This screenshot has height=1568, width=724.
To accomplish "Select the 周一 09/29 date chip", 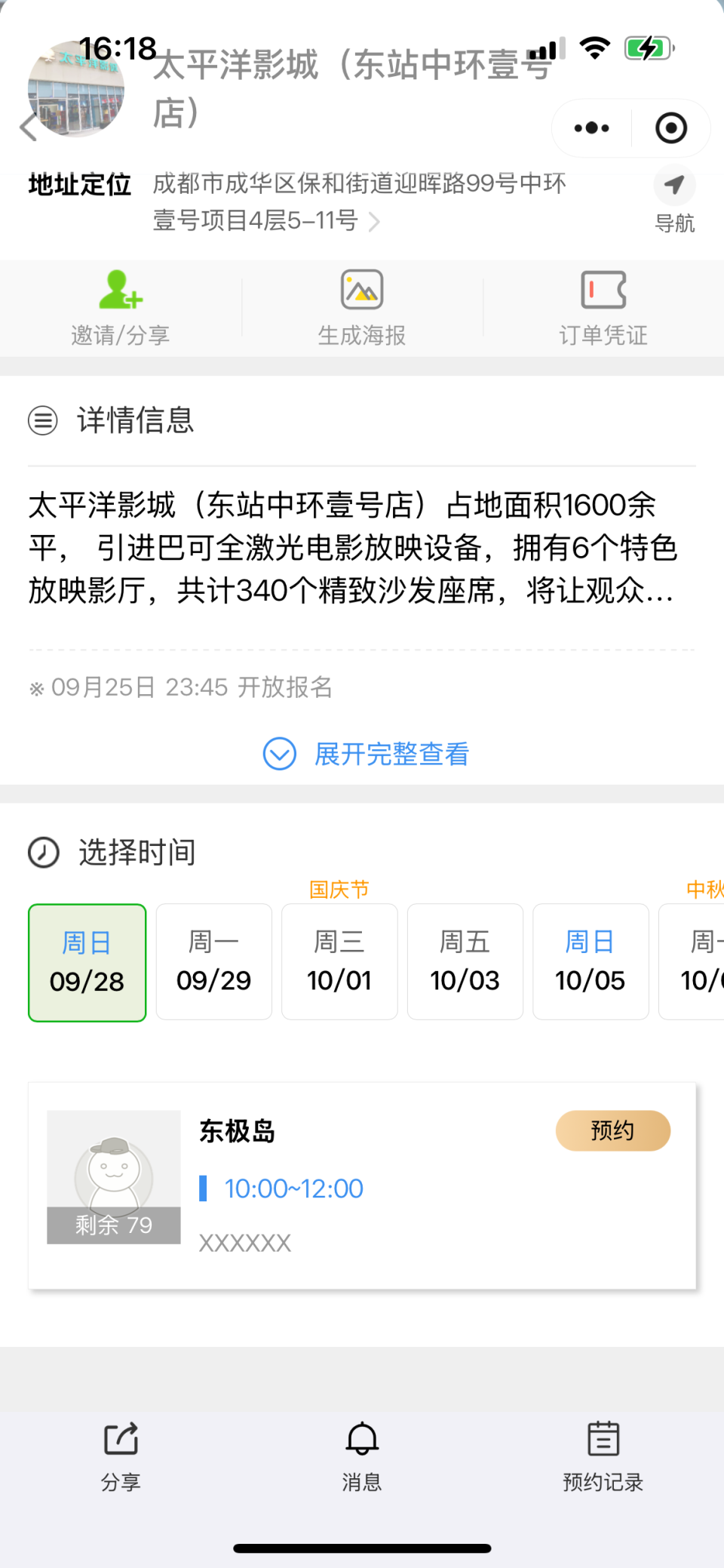I will point(213,961).
